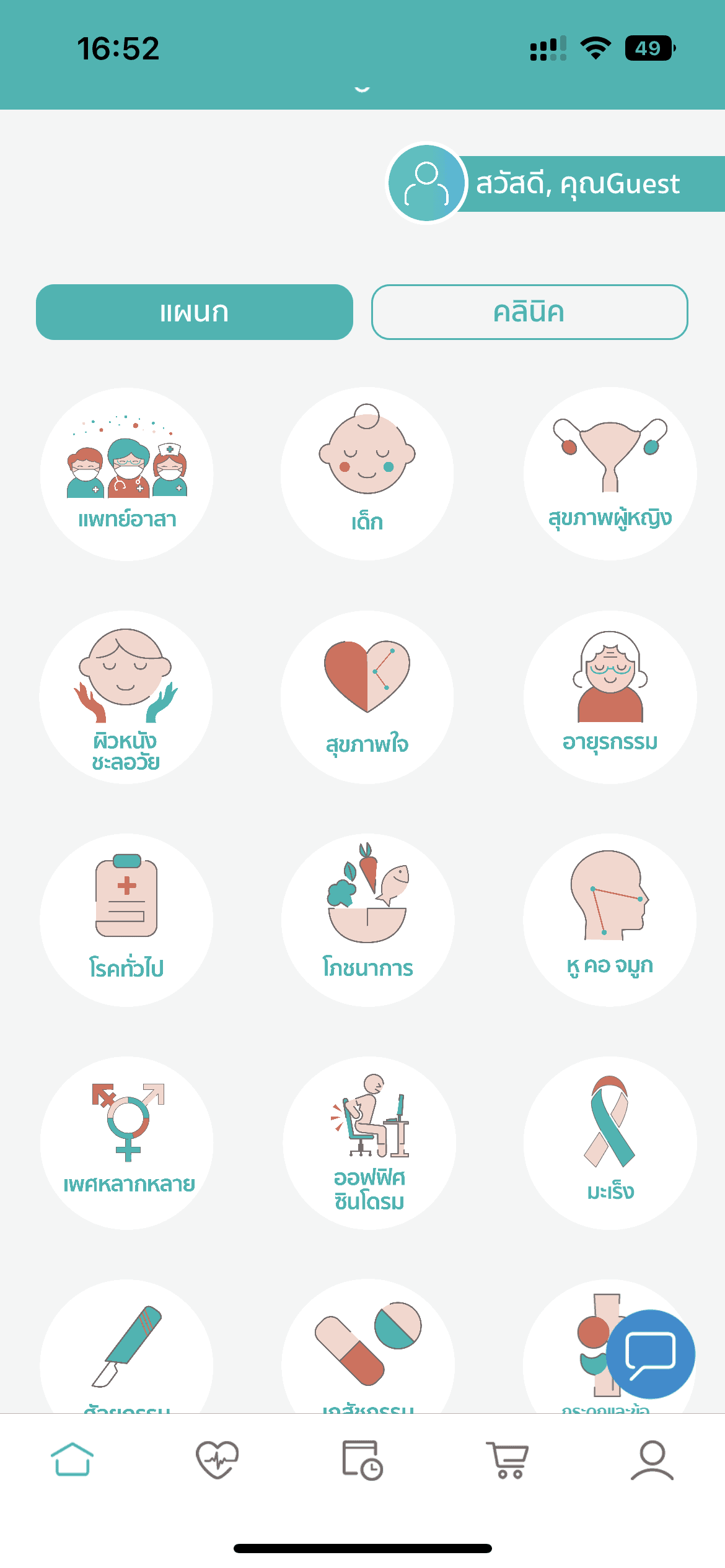Image resolution: width=725 pixels, height=1568 pixels.
Task: Open สุขภาพผู้หญิง department
Action: point(610,474)
